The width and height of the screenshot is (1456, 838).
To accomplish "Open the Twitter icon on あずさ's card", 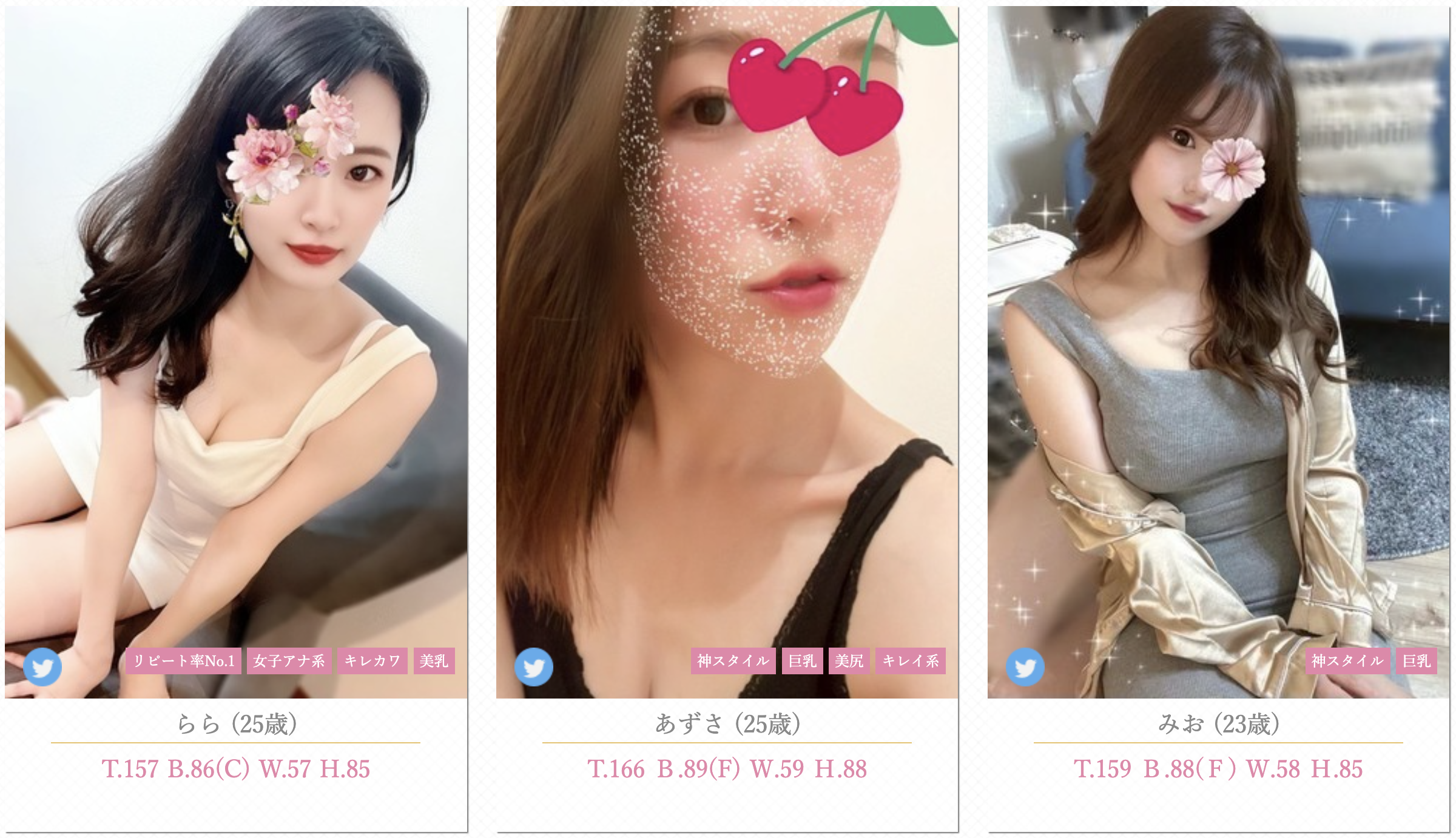I will coord(534,667).
